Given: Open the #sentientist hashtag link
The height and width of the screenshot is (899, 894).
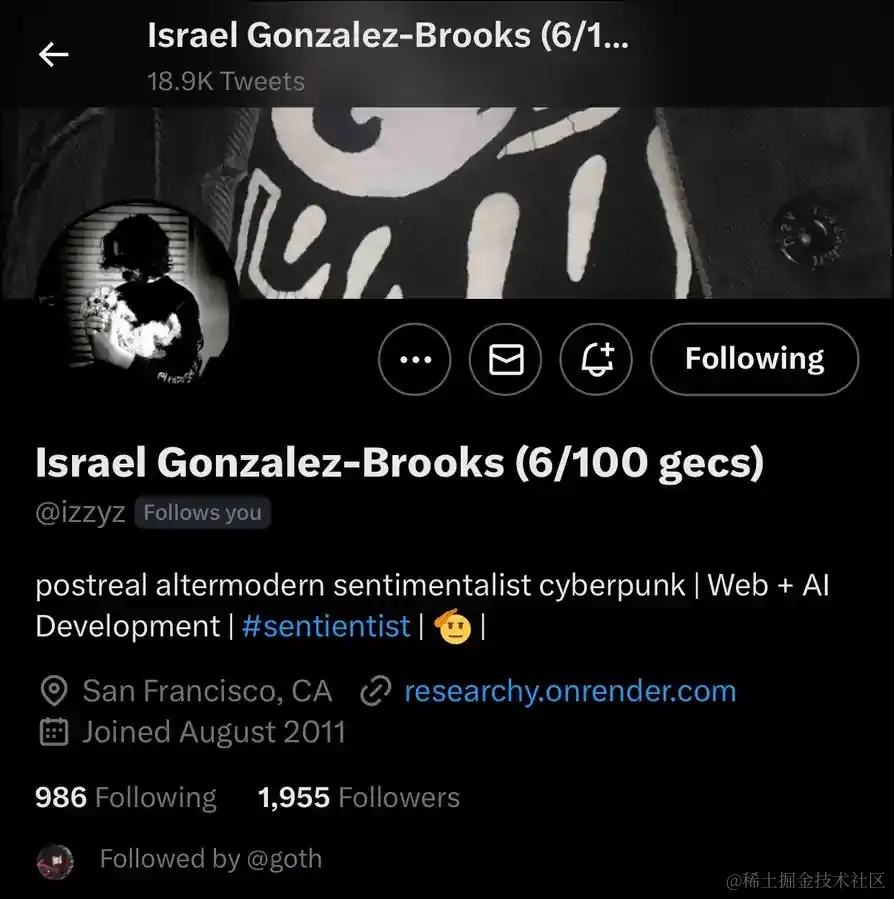Looking at the screenshot, I should click(326, 627).
